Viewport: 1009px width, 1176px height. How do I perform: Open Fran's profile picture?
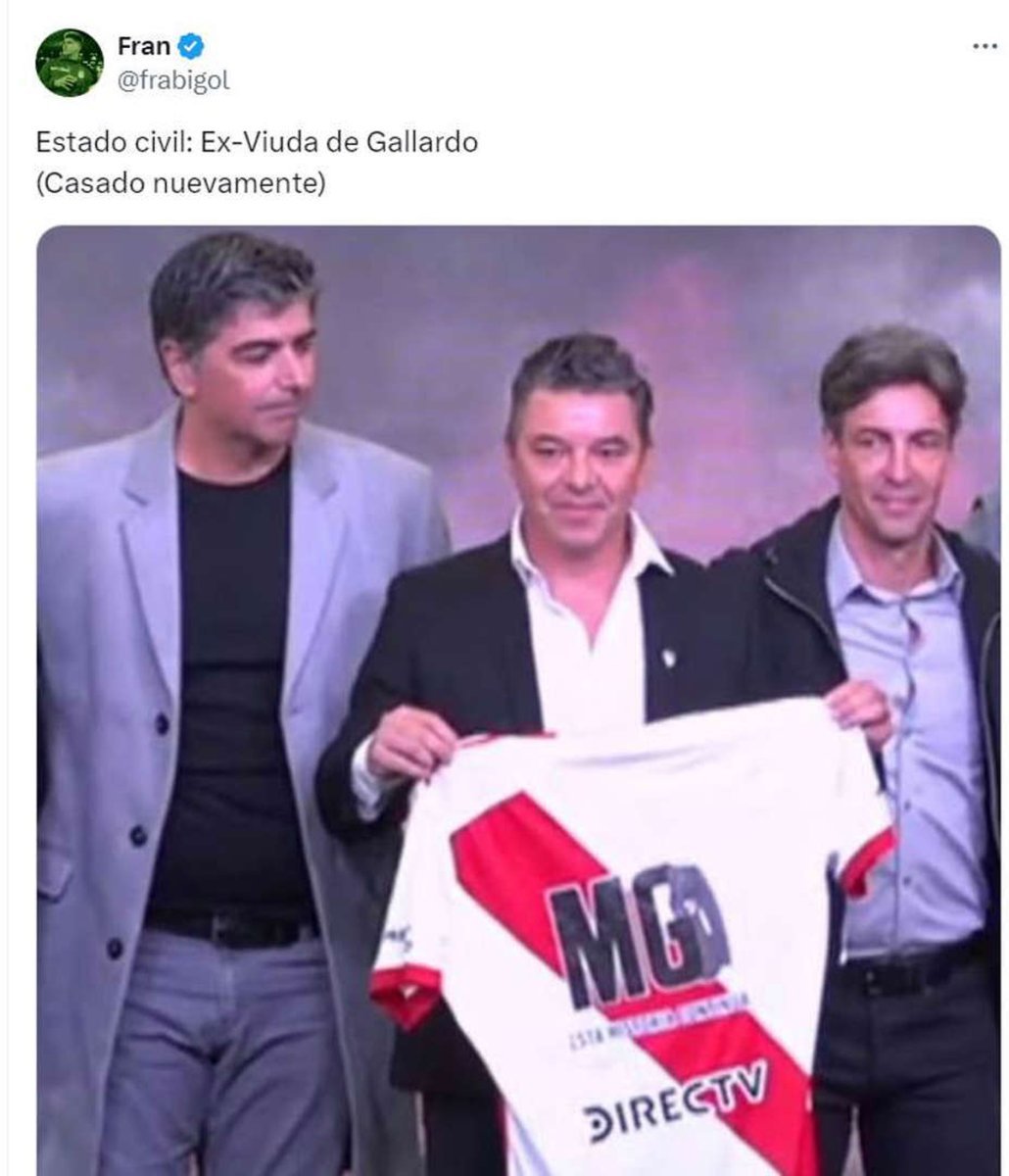70,63
